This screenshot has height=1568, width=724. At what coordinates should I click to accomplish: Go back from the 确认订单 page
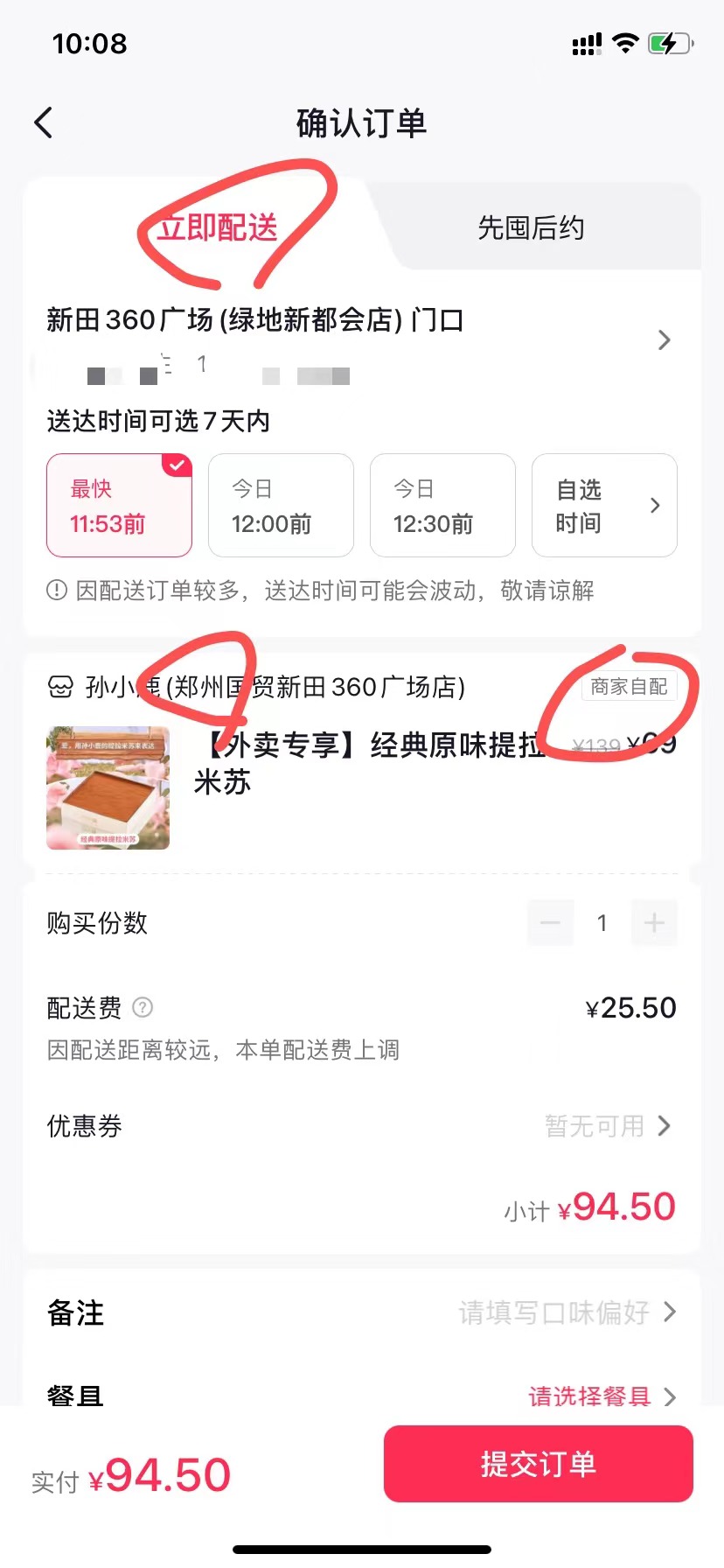click(44, 122)
